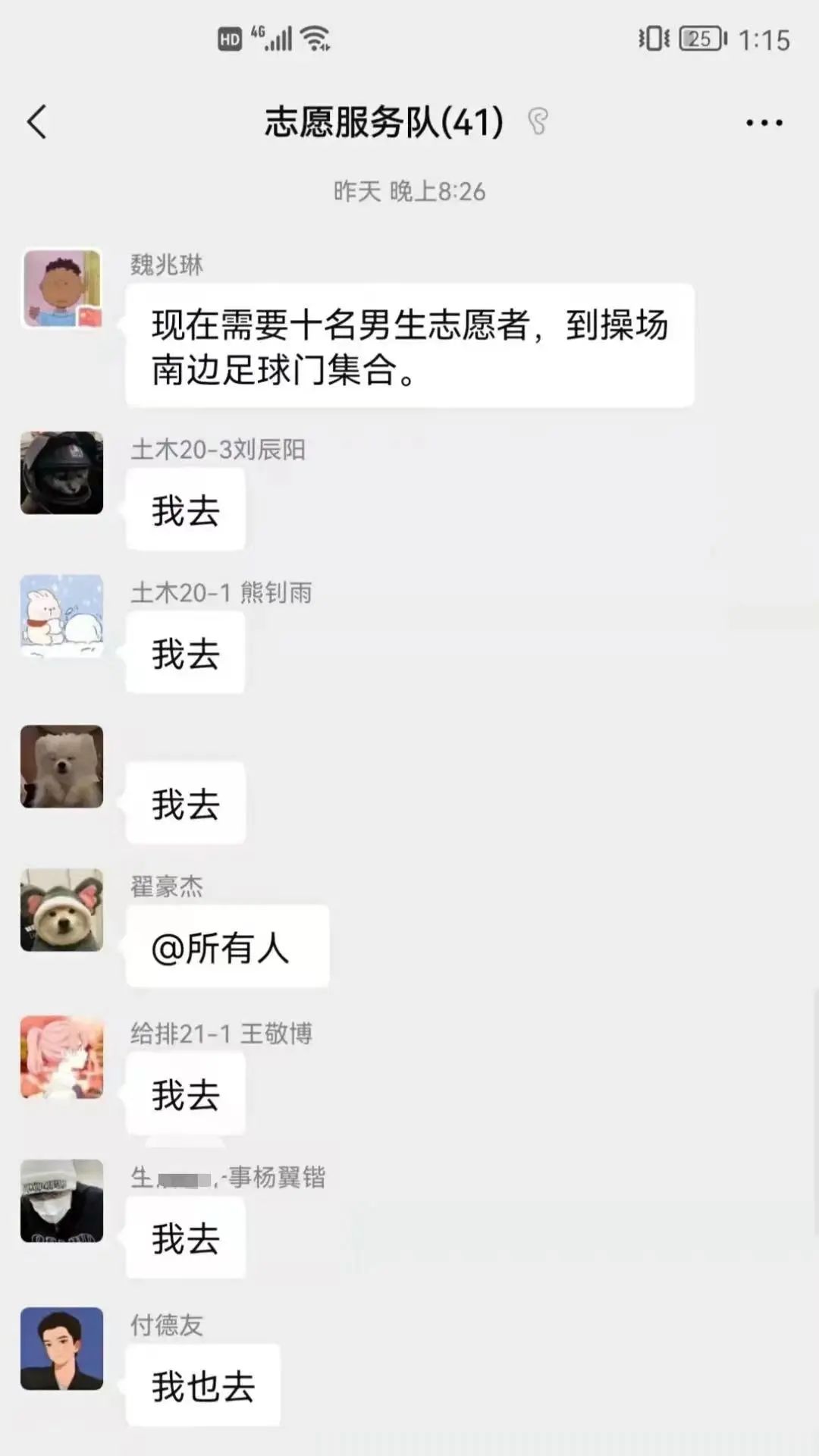
Task: Go back from the 志愿服务队 group chat
Action: pyautogui.click(x=36, y=122)
